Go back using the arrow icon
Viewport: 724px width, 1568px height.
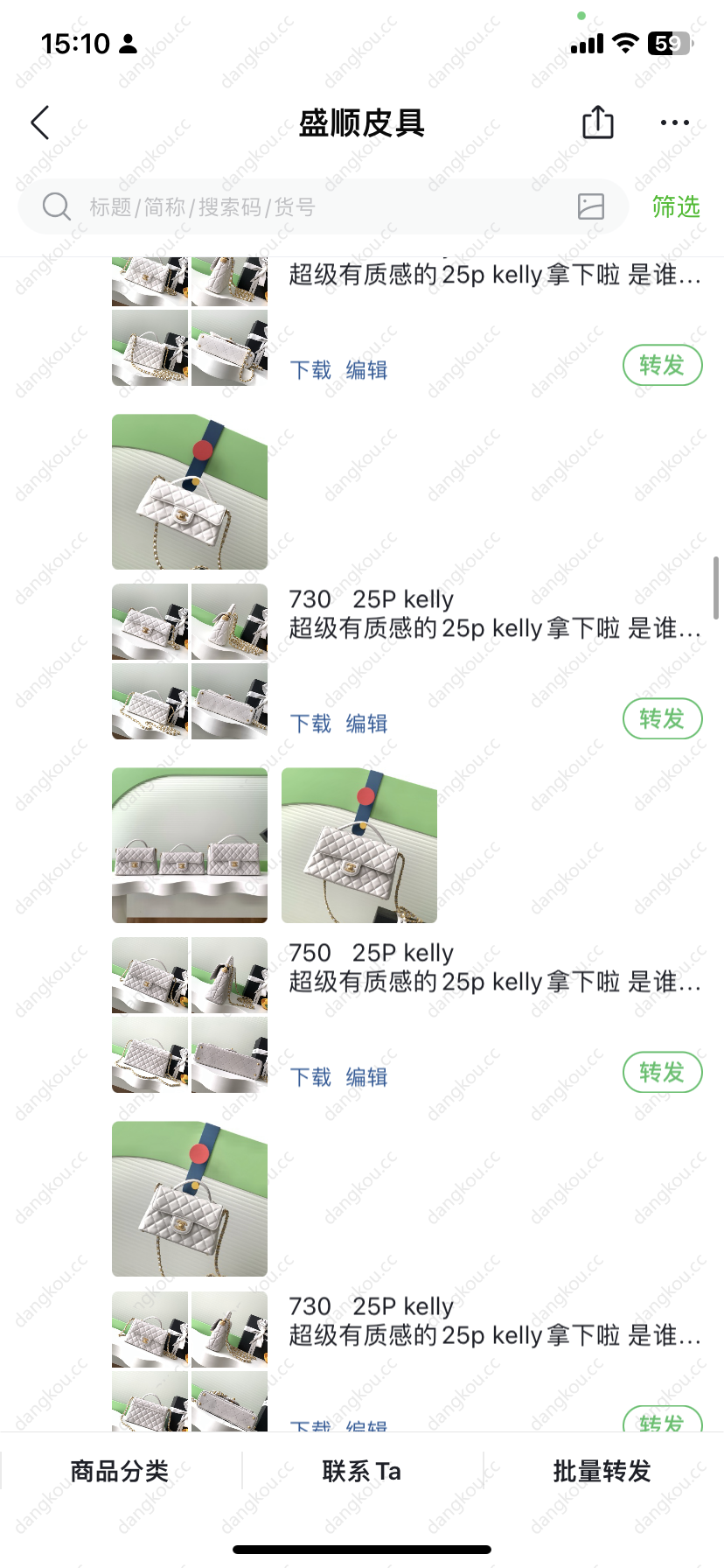(40, 123)
